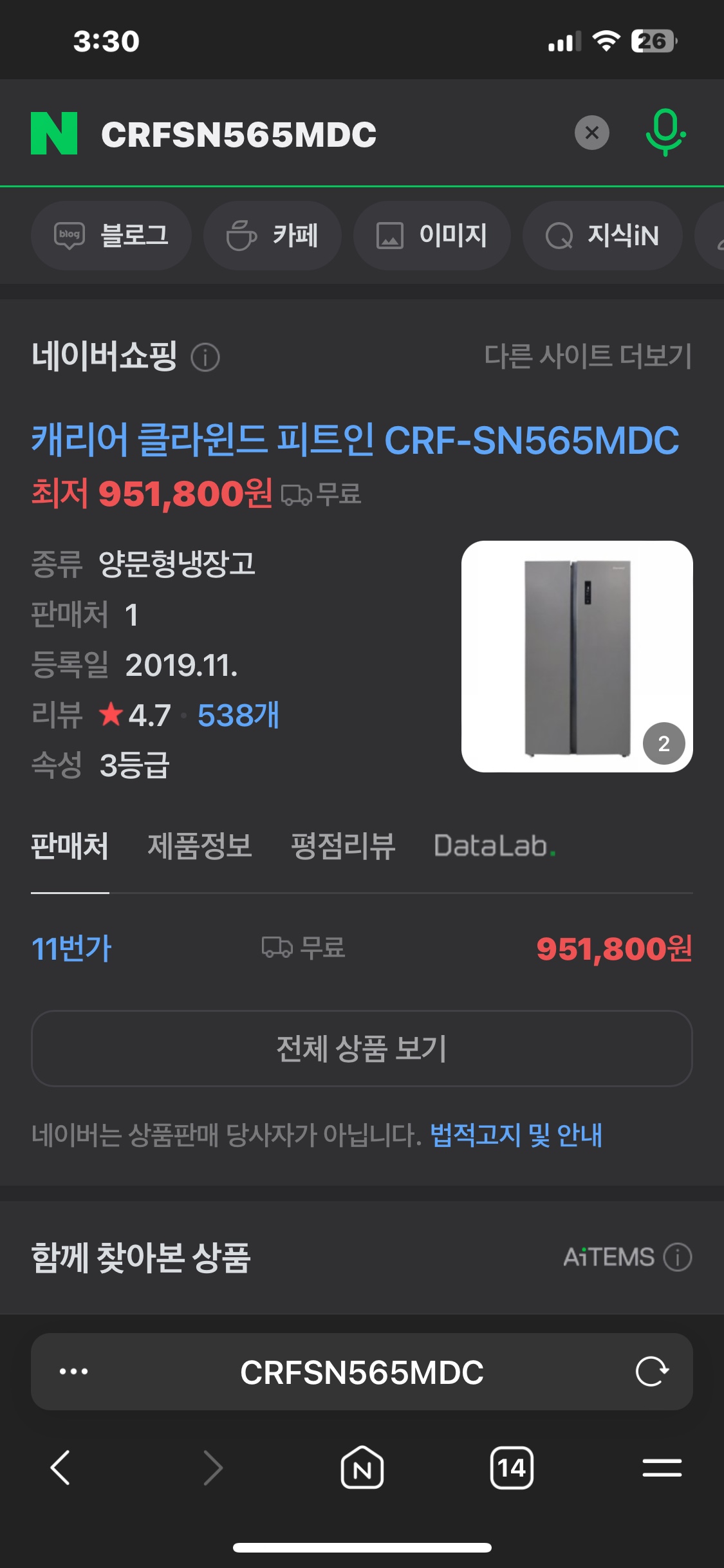Select the 블로그 filter chip
The height and width of the screenshot is (1568, 724).
point(111,236)
